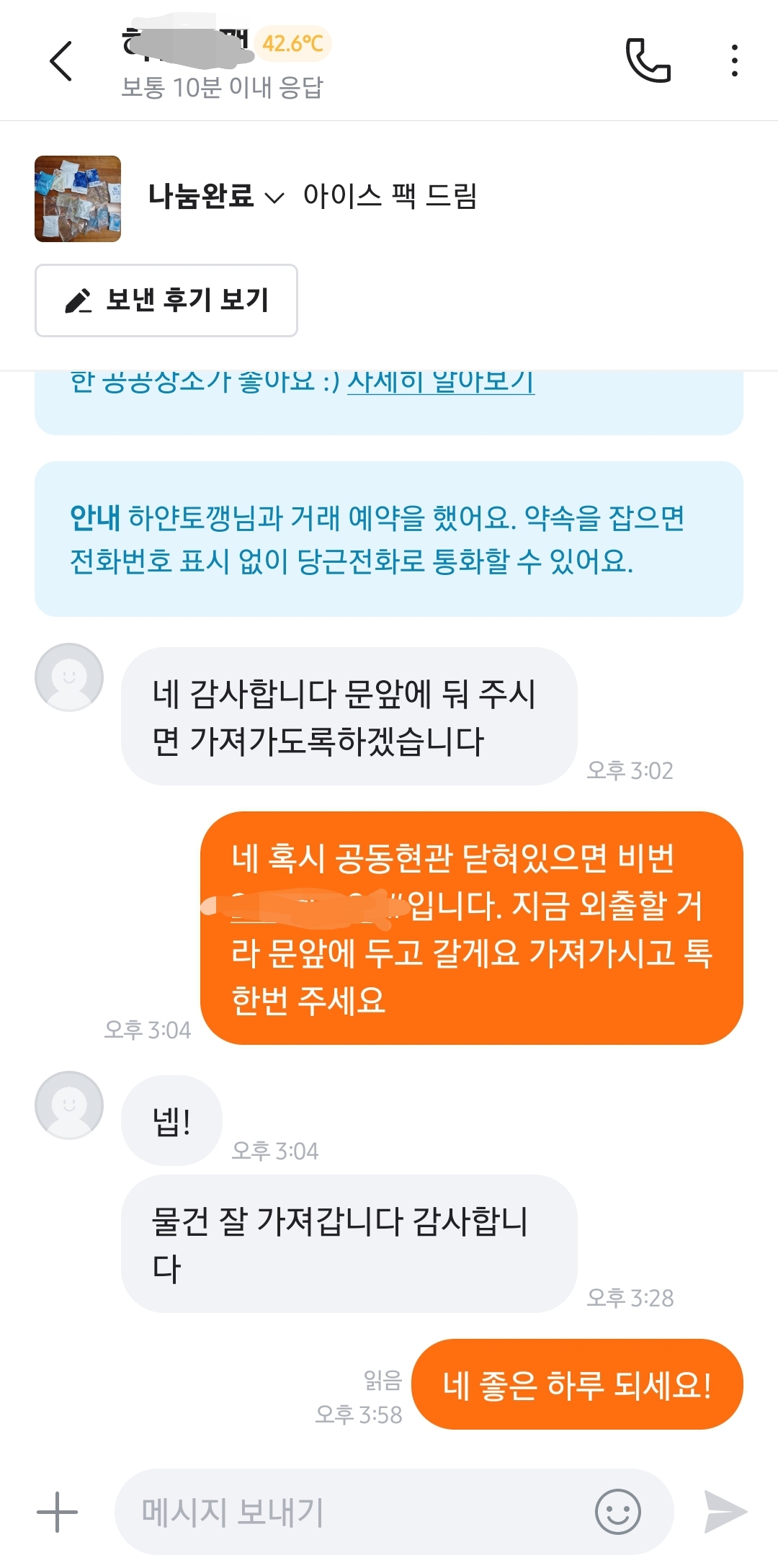Tap the 보낸 후기 보기 button

point(166,300)
